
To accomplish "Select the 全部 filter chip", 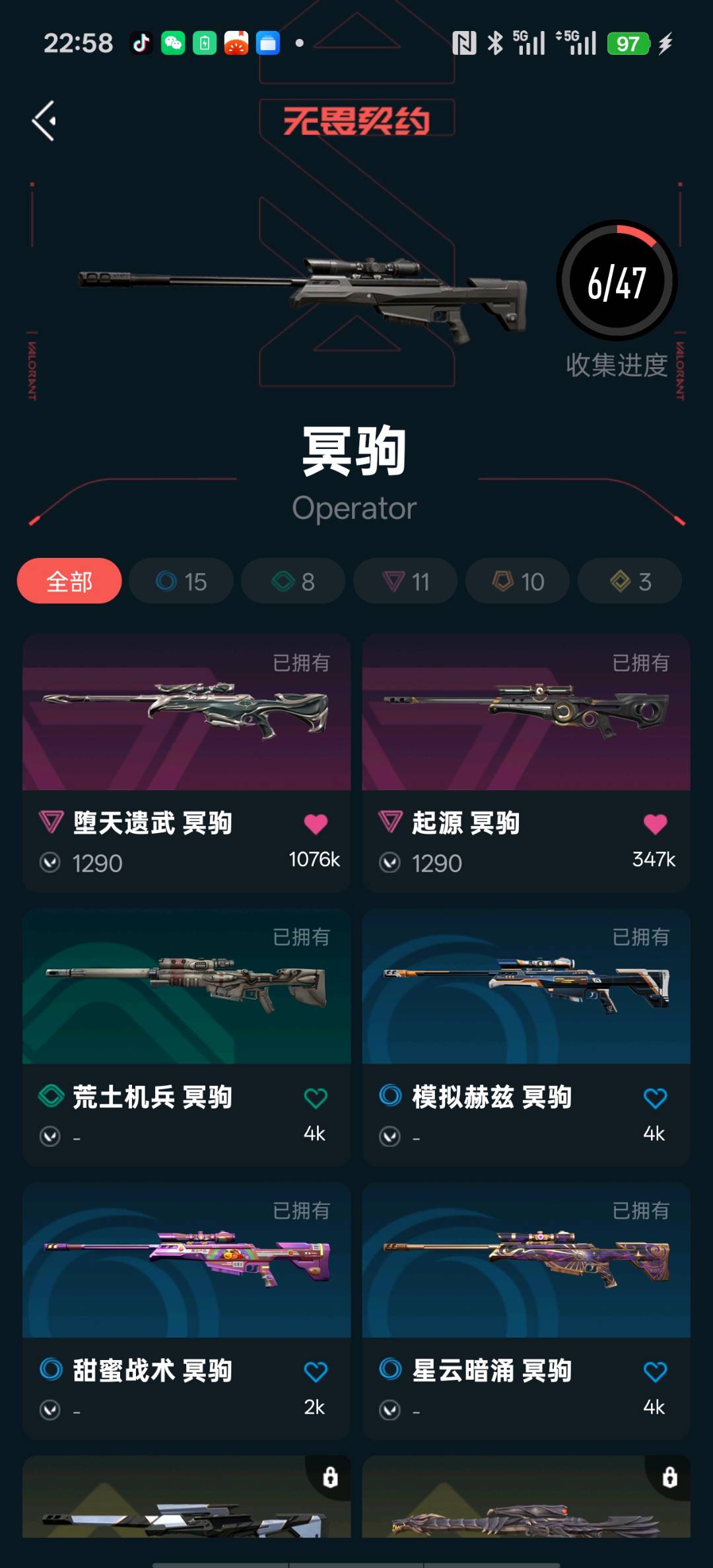I will [69, 582].
